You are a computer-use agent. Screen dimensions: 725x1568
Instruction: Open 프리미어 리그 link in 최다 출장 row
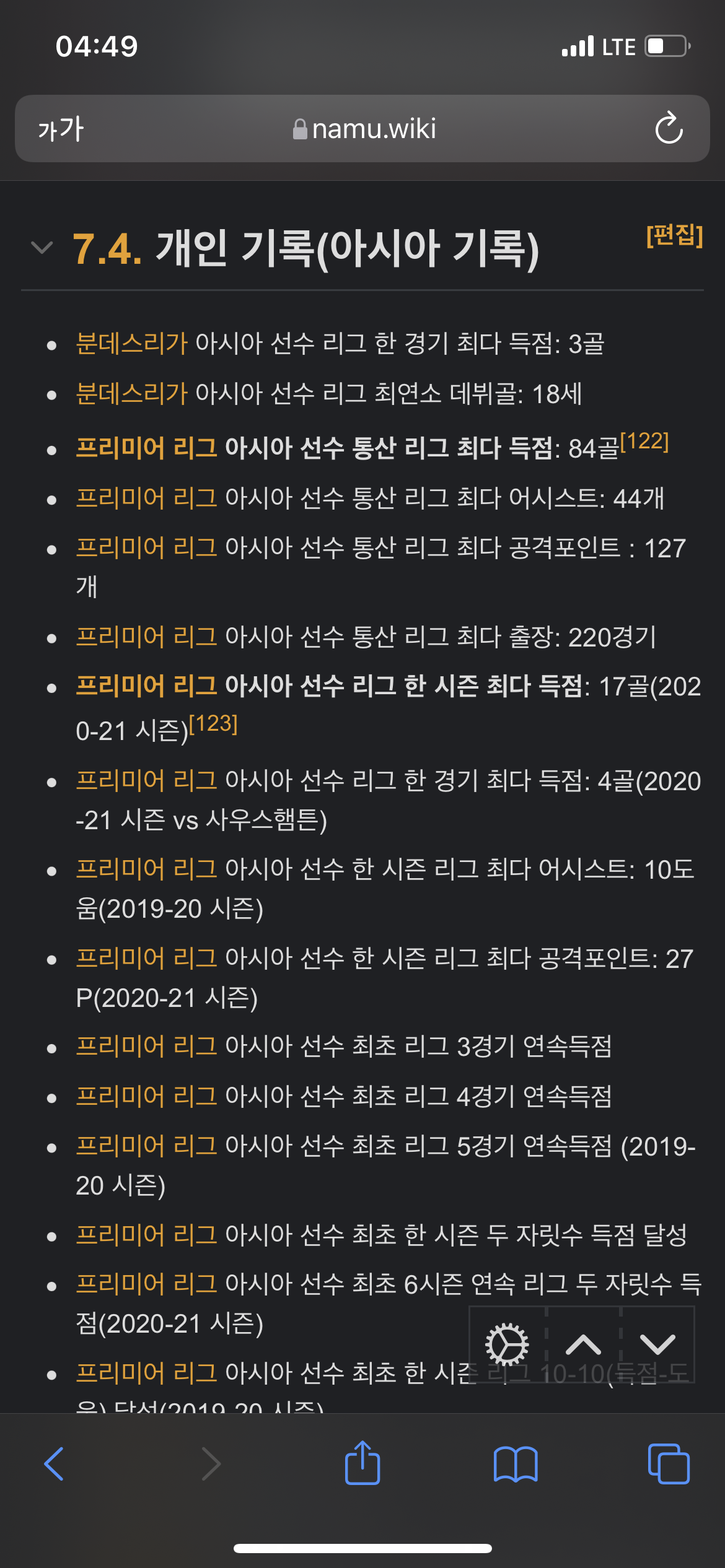coord(146,637)
